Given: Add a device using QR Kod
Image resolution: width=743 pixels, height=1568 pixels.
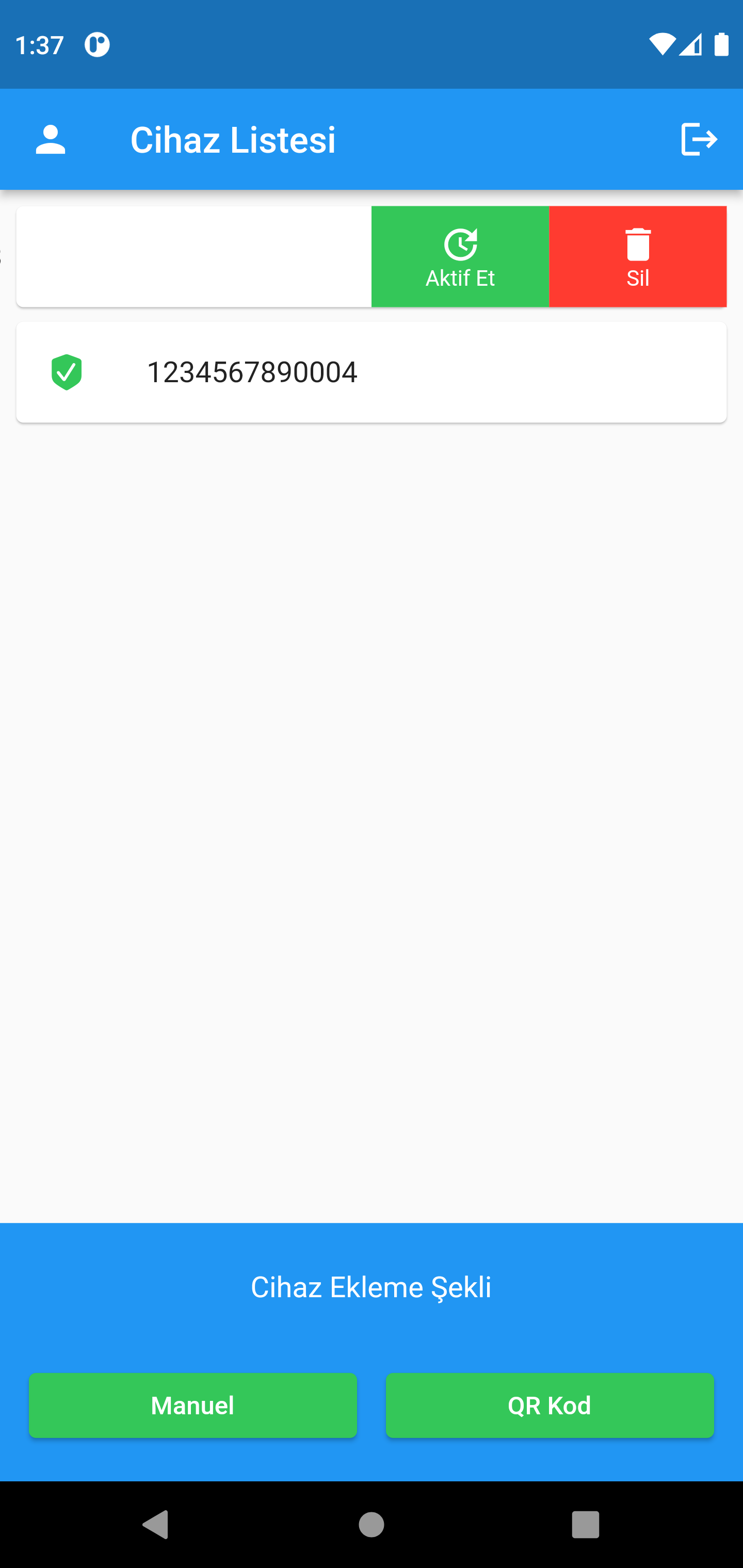Looking at the screenshot, I should pyautogui.click(x=550, y=1405).
